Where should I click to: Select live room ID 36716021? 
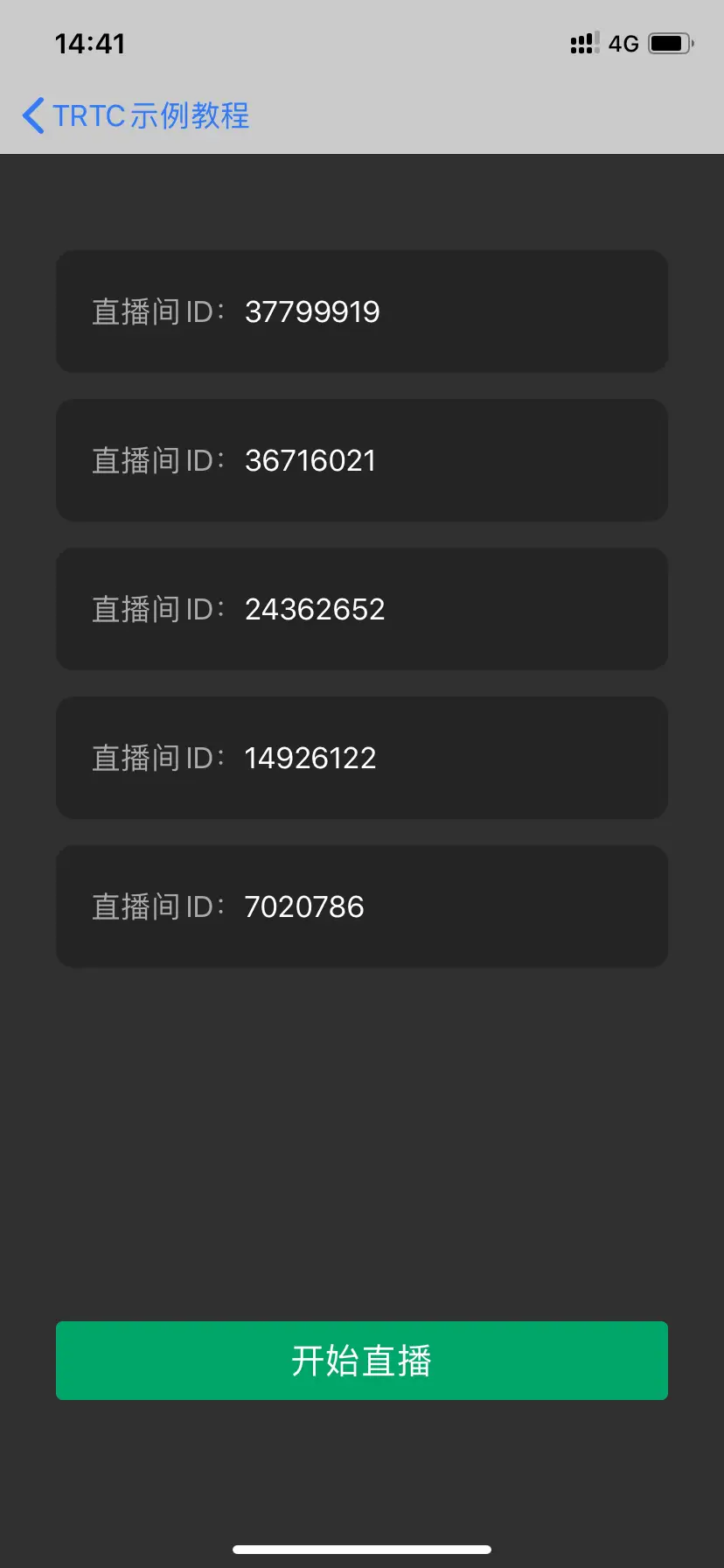coord(362,460)
